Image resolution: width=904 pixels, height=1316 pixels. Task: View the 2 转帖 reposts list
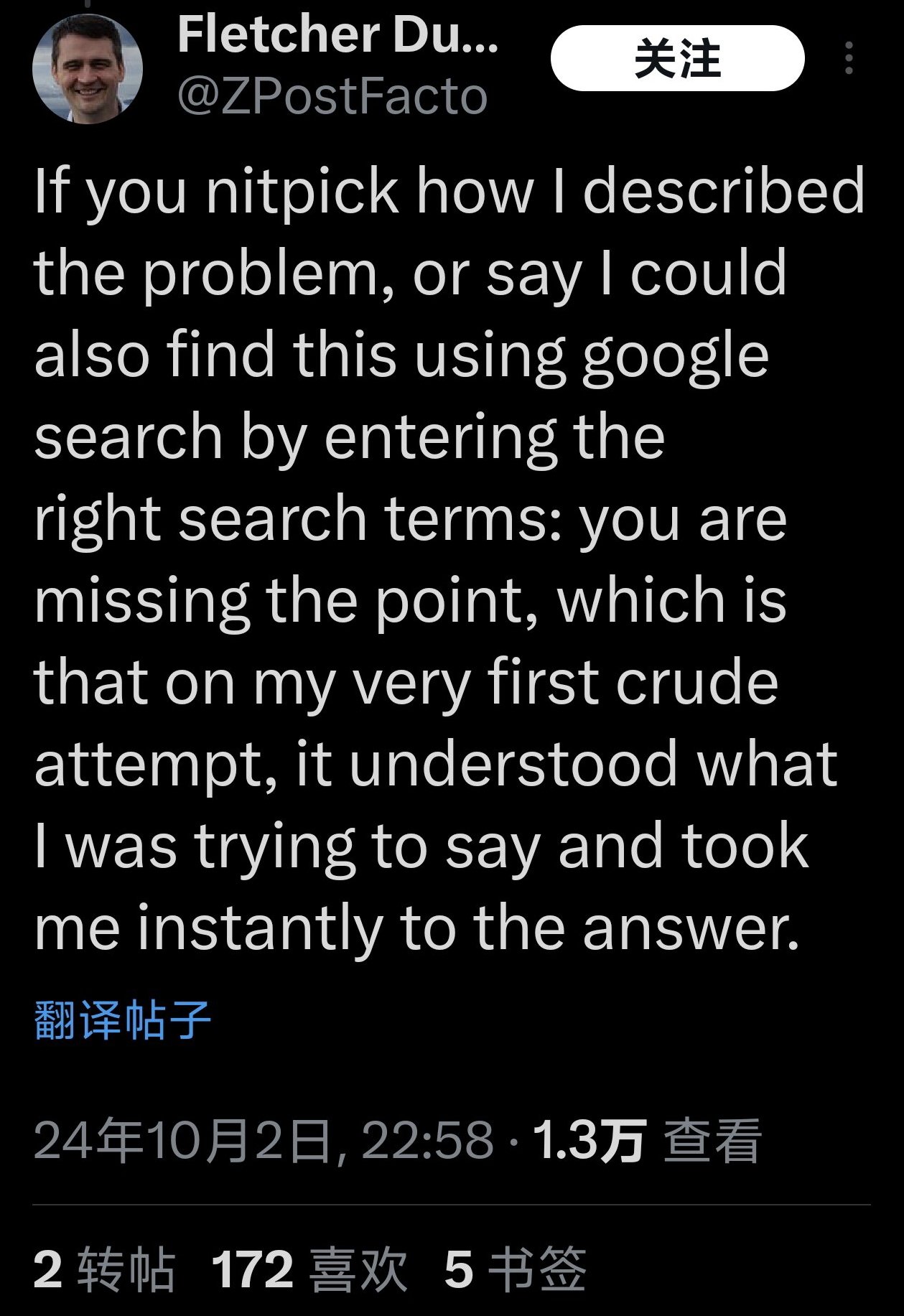pyautogui.click(x=104, y=1269)
